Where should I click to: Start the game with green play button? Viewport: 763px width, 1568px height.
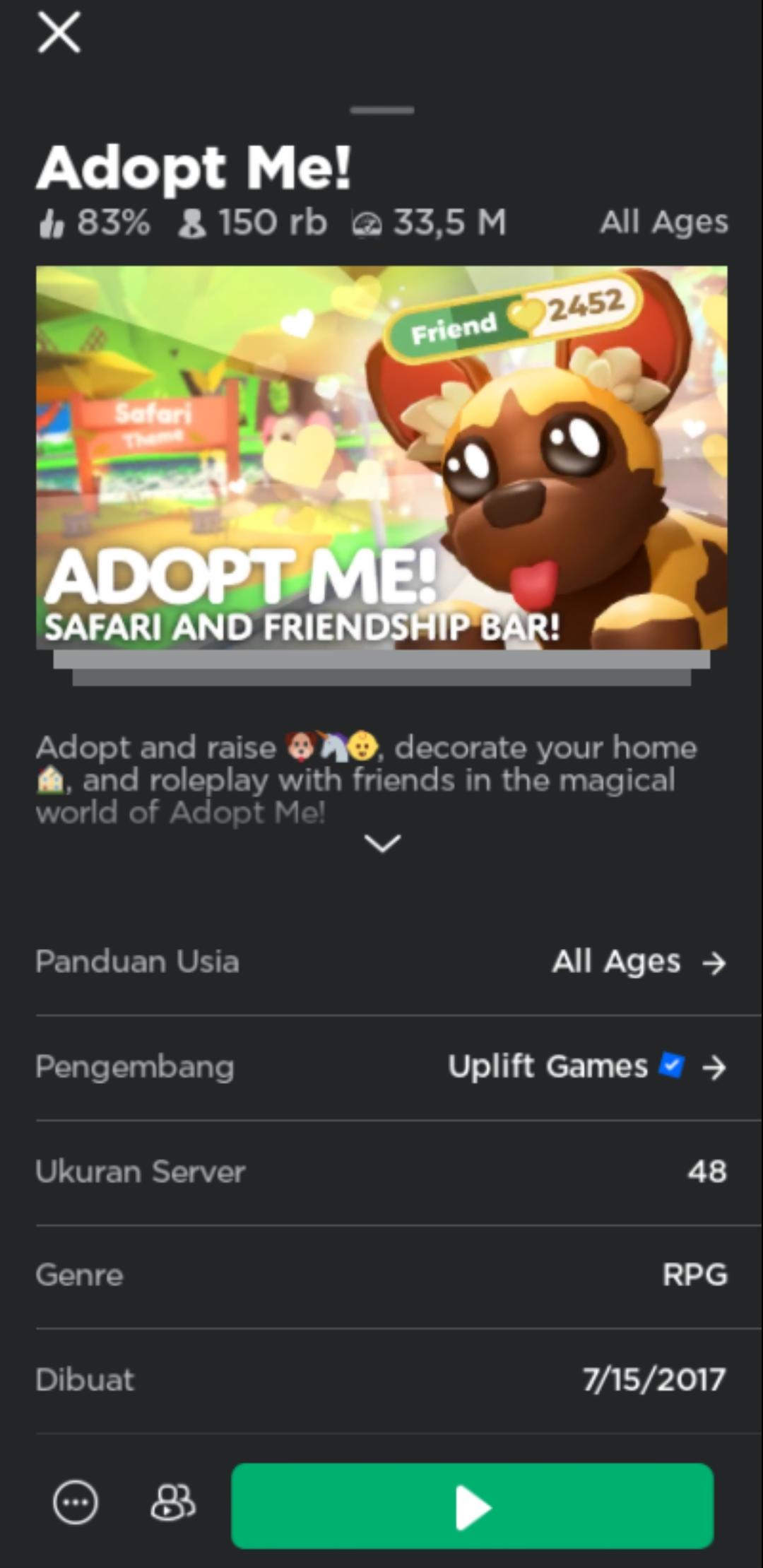(x=472, y=1506)
